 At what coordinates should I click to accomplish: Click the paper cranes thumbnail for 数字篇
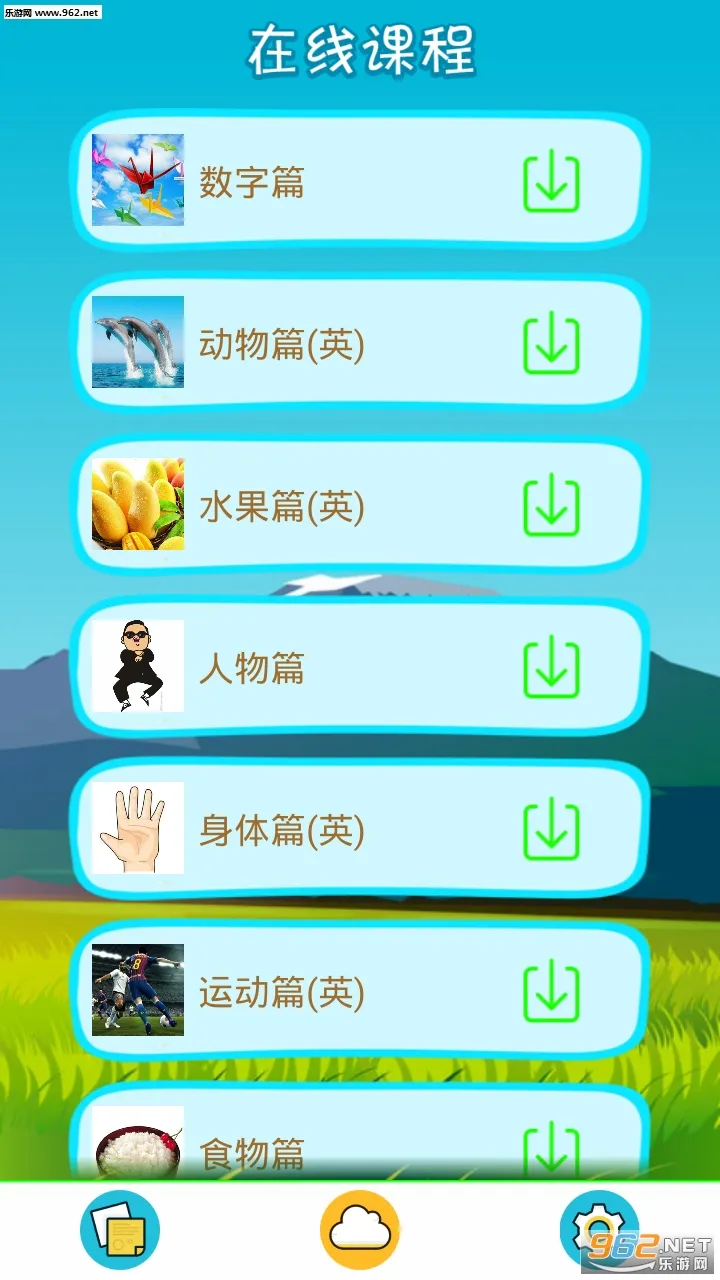(x=137, y=182)
